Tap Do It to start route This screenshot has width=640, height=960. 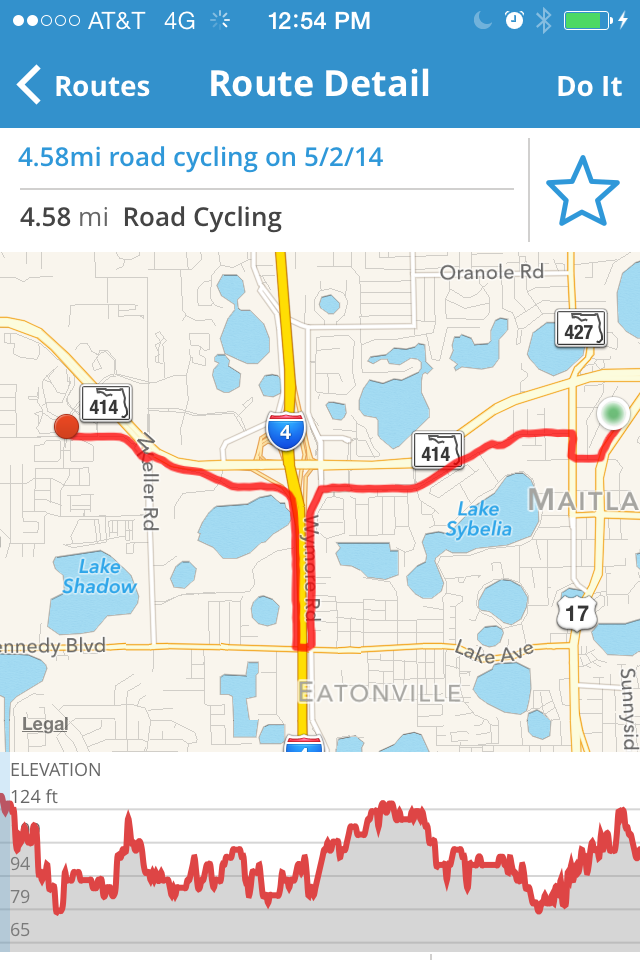(x=589, y=86)
